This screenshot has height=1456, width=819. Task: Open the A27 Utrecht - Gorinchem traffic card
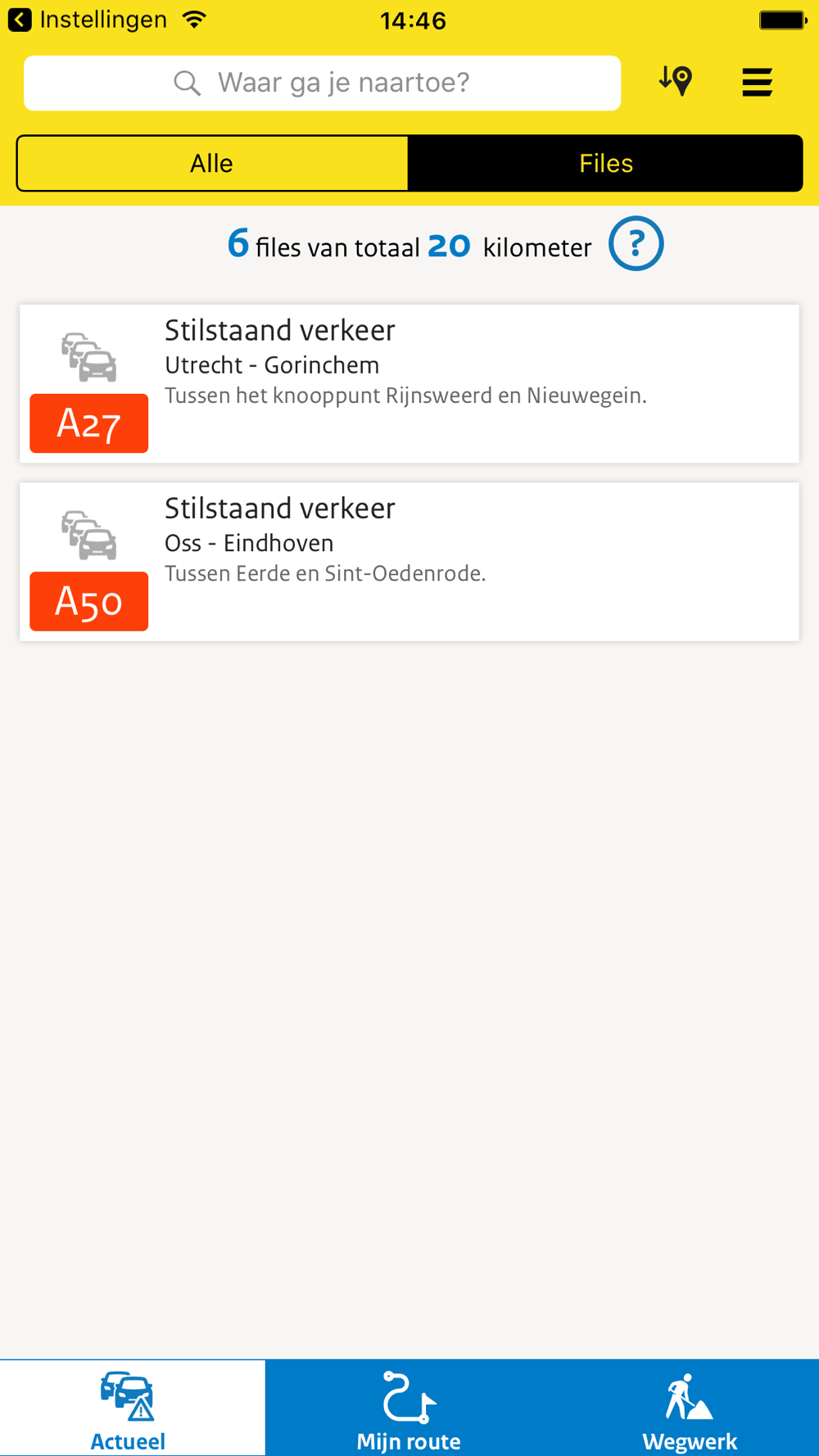[x=409, y=383]
